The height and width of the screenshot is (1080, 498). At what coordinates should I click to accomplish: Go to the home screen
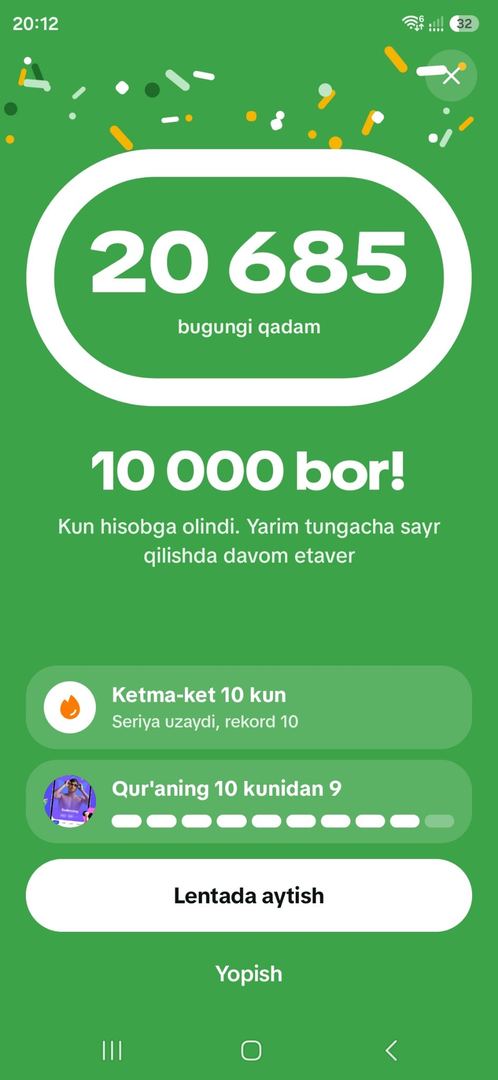pyautogui.click(x=251, y=1050)
